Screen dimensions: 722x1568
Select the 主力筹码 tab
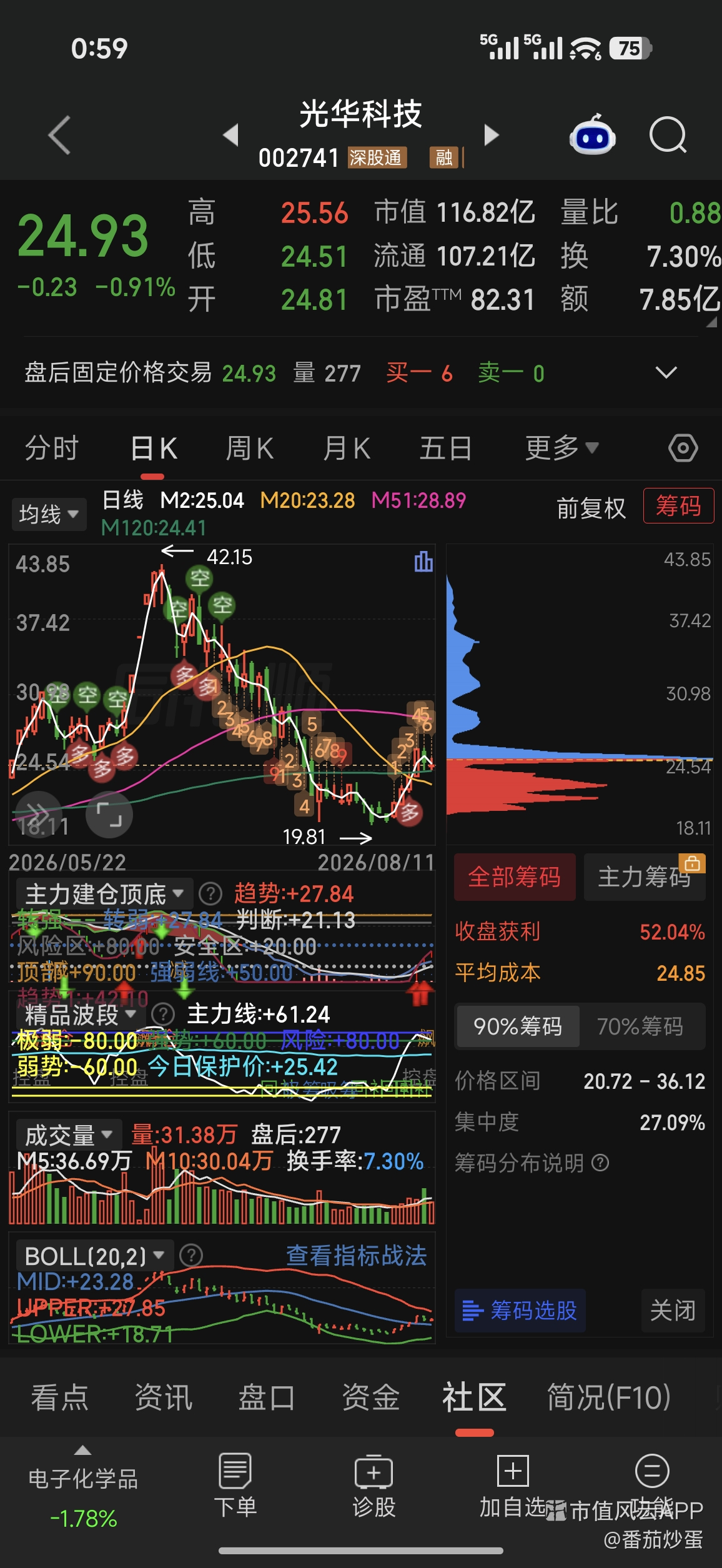pyautogui.click(x=645, y=877)
